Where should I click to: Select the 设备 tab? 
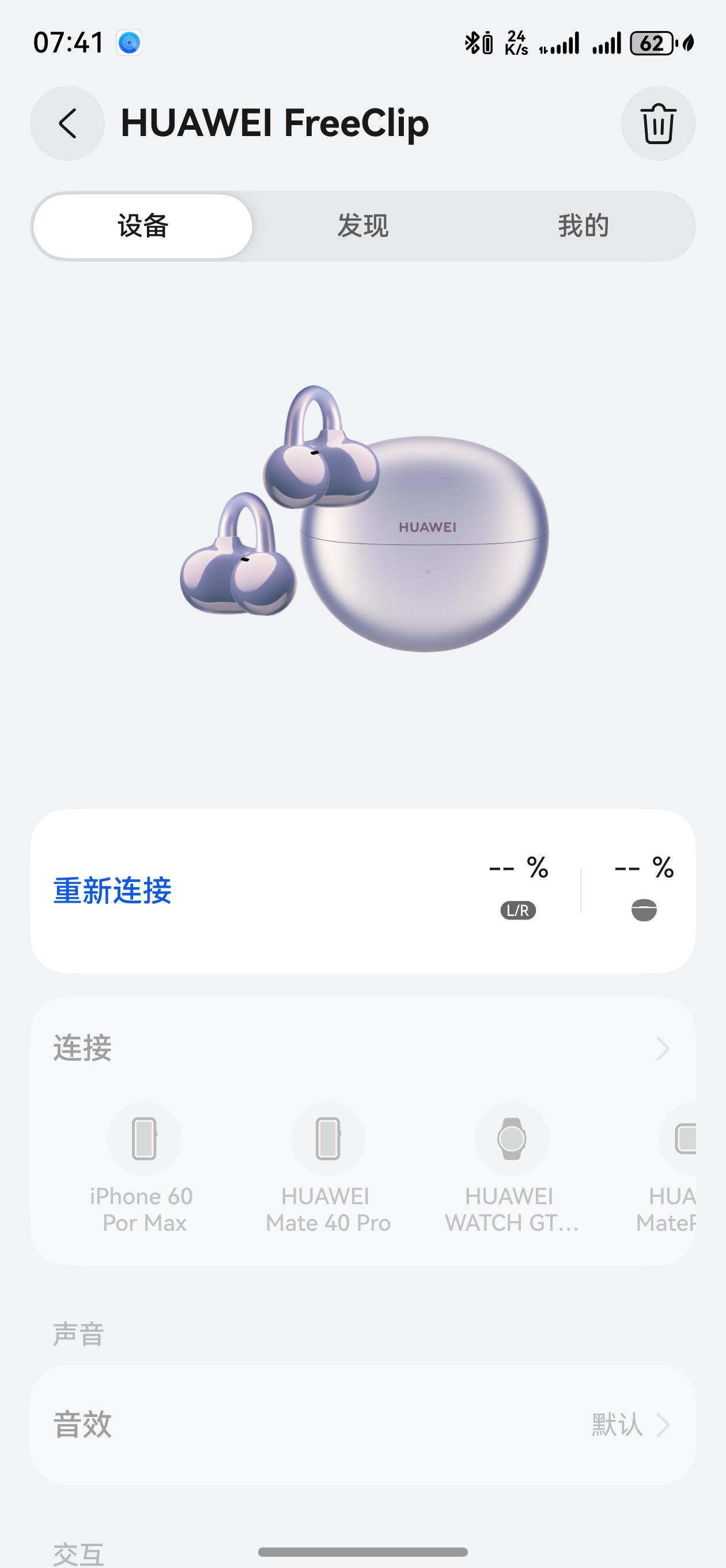[x=142, y=225]
